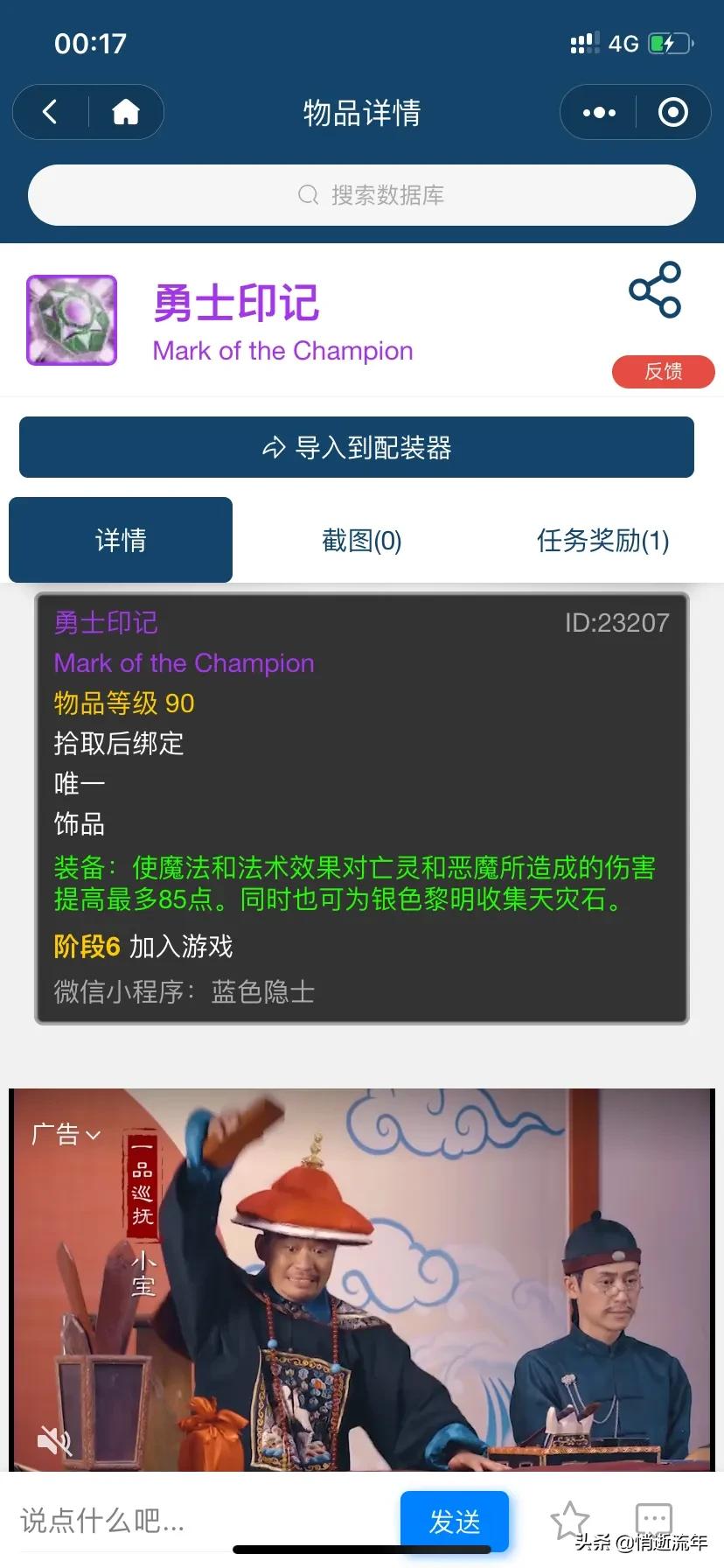This screenshot has height=1568, width=724.
Task: Switch to the 任务奖励(1) tab
Action: (x=602, y=541)
